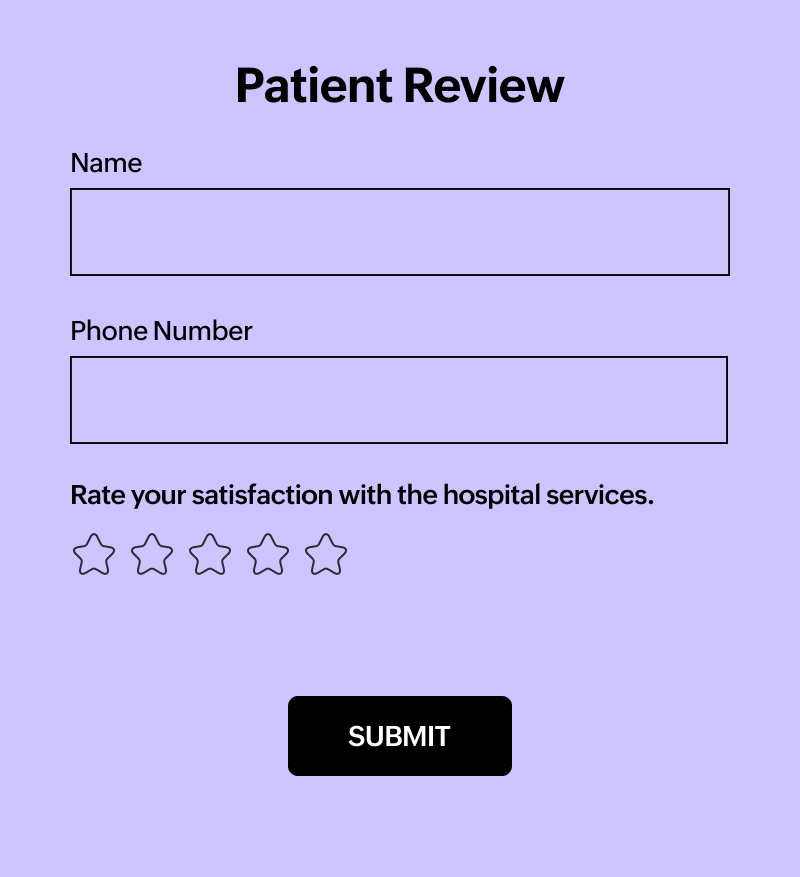Viewport: 800px width, 877px height.
Task: Click the Patient Review heading
Action: click(x=399, y=86)
